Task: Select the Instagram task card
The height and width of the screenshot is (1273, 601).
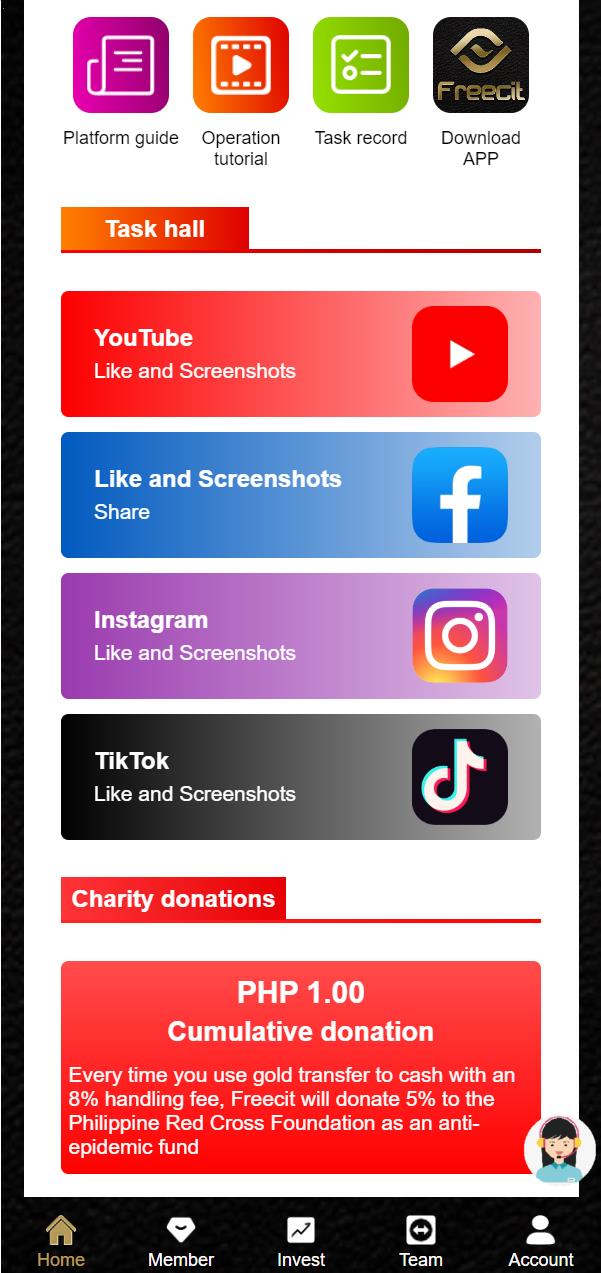Action: [301, 636]
